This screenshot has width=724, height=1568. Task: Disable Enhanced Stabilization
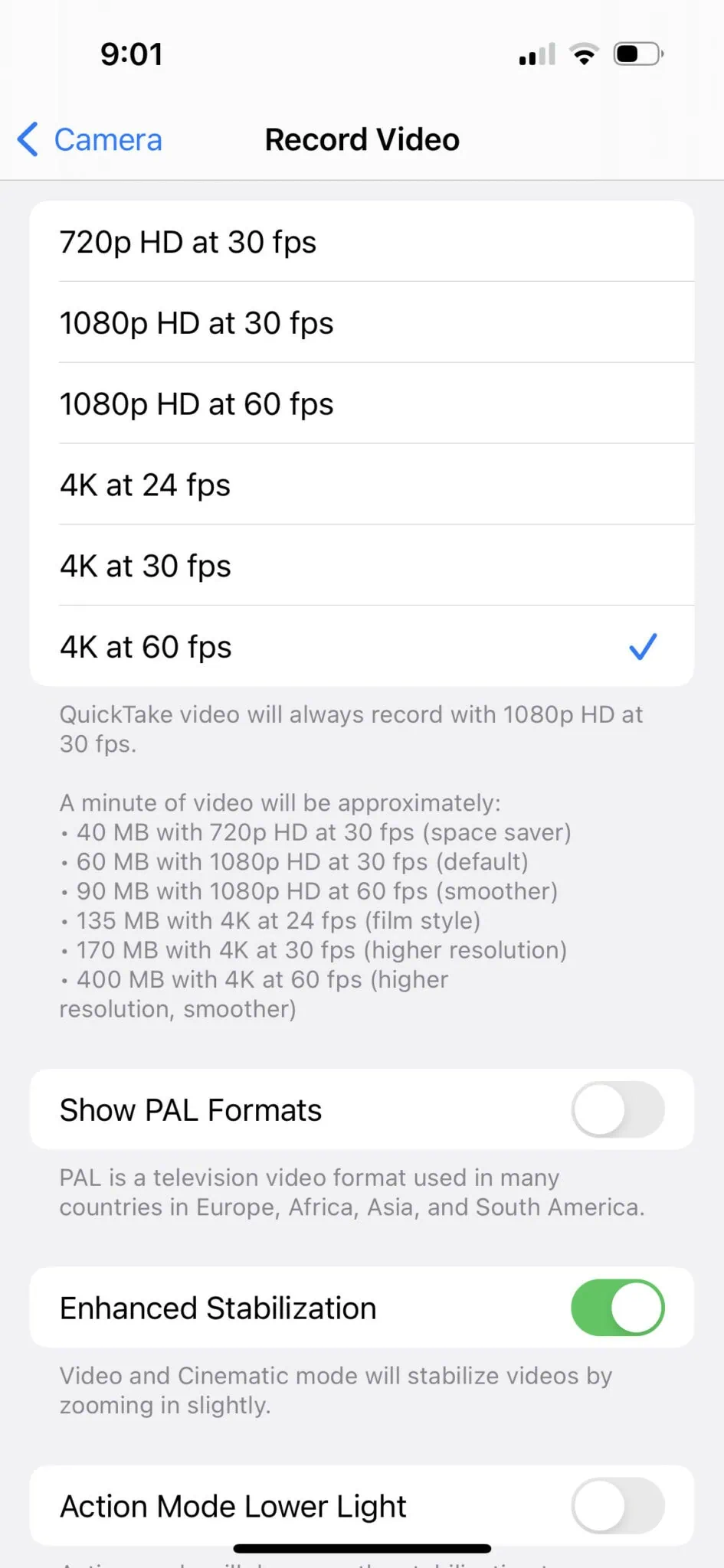[618, 1308]
